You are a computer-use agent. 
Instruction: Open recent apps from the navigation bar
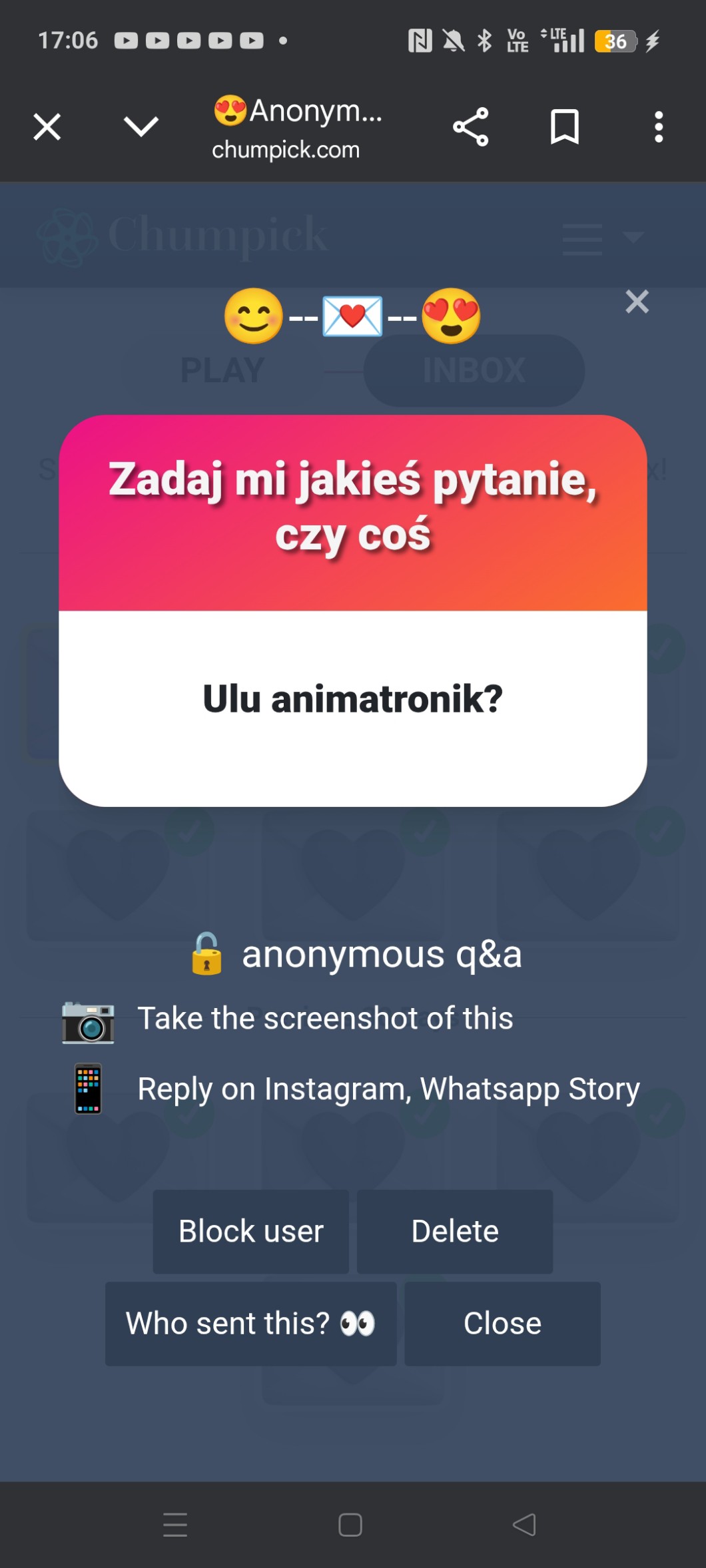tap(175, 1524)
